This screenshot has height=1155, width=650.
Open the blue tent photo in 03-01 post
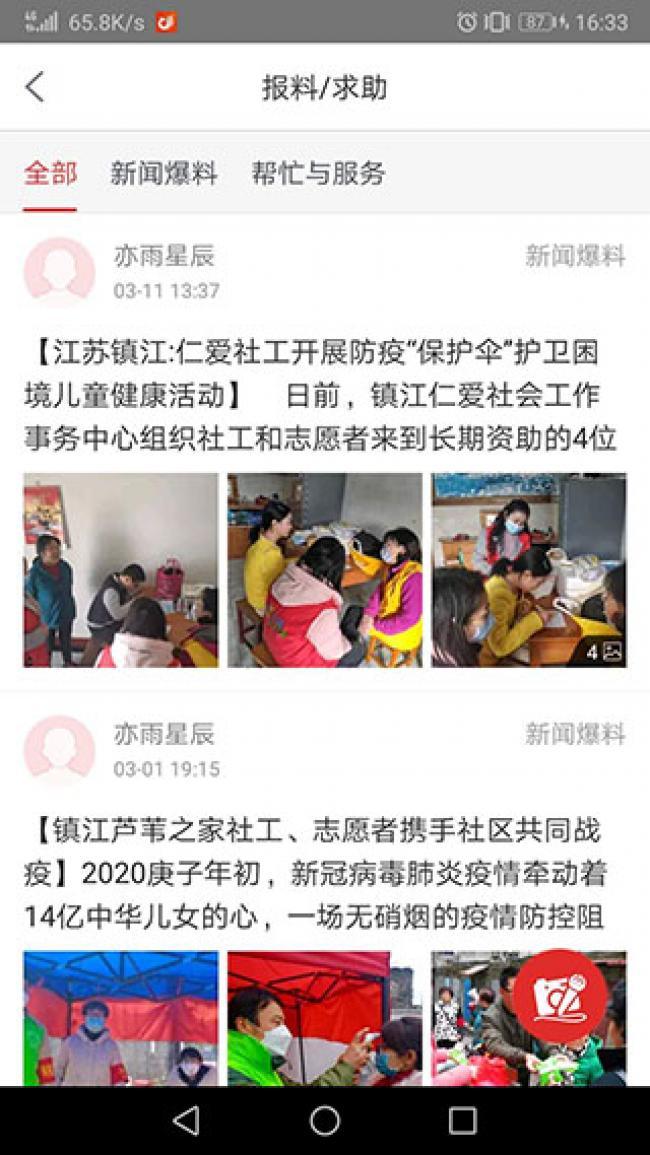click(x=121, y=1018)
